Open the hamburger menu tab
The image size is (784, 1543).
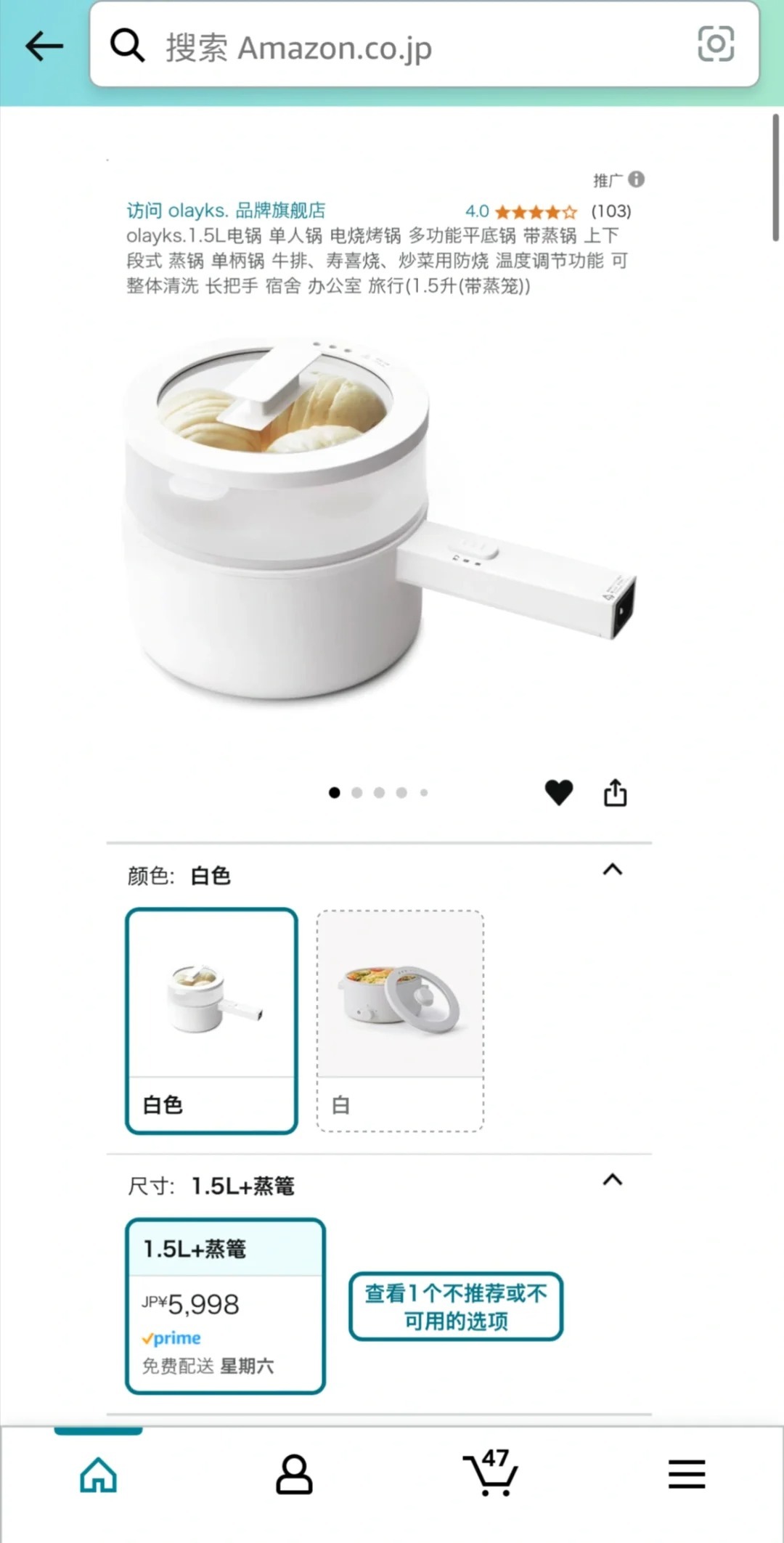click(x=687, y=1474)
